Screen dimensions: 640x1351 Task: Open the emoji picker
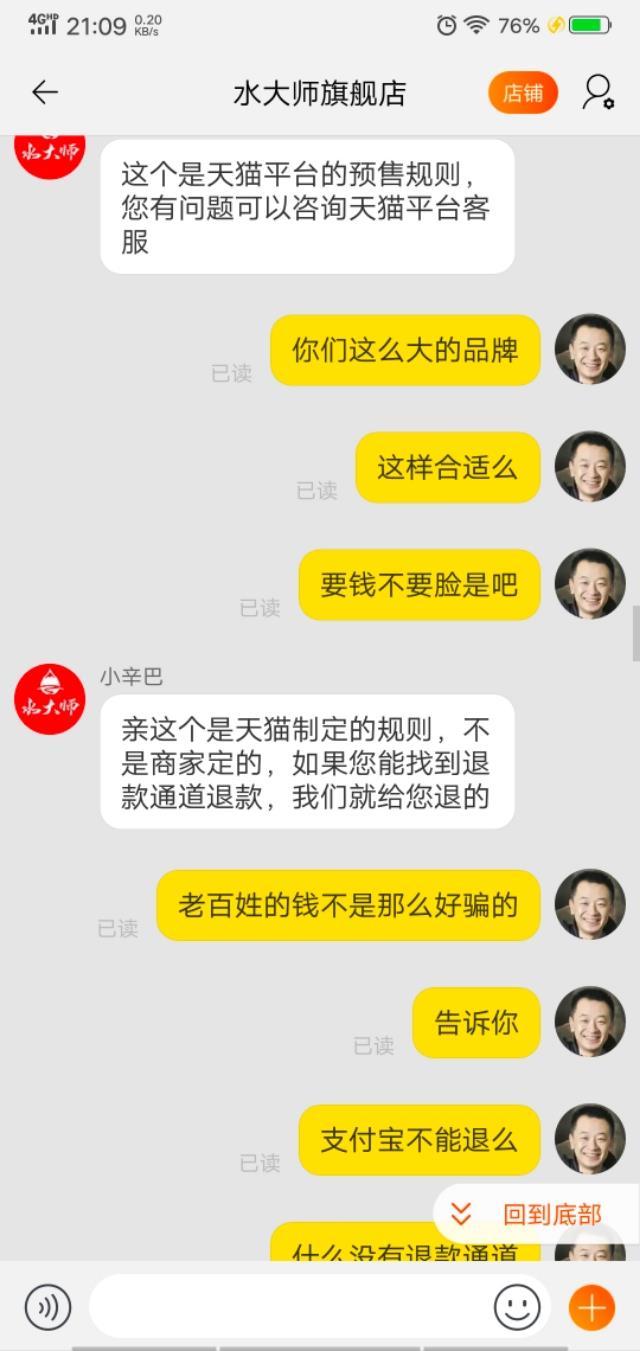tap(517, 1307)
